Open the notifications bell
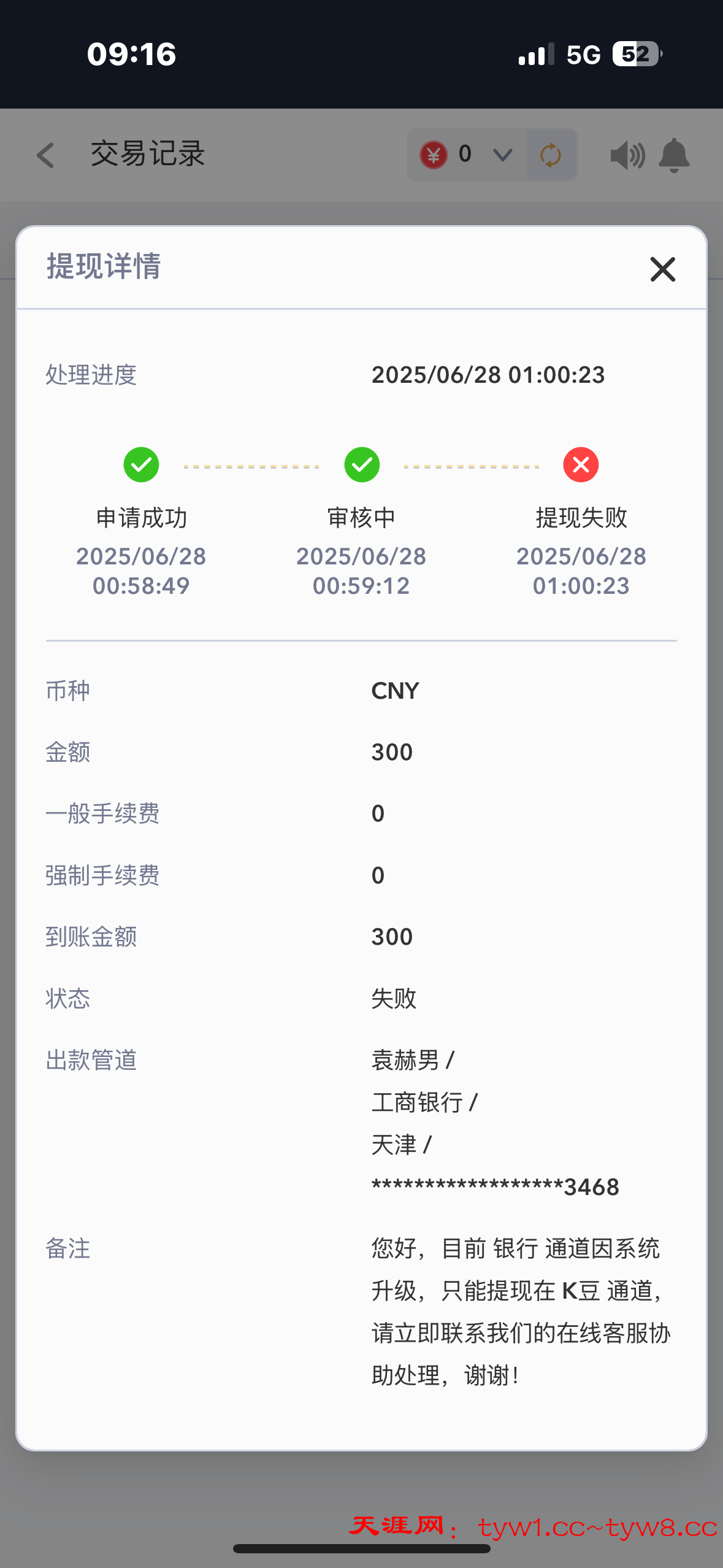Screen dimensions: 723x1568 [x=674, y=155]
